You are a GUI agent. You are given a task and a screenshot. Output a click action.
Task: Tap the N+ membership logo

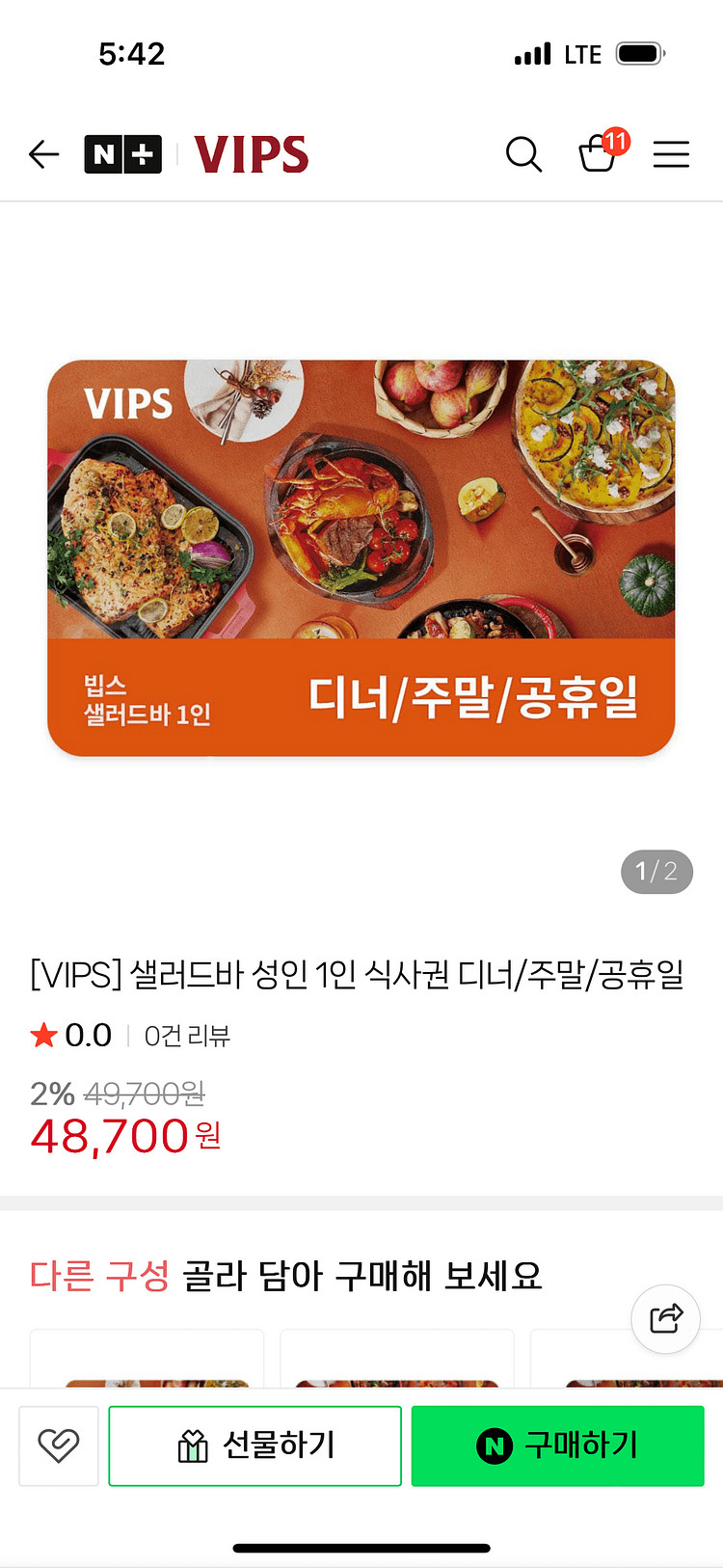pos(121,153)
